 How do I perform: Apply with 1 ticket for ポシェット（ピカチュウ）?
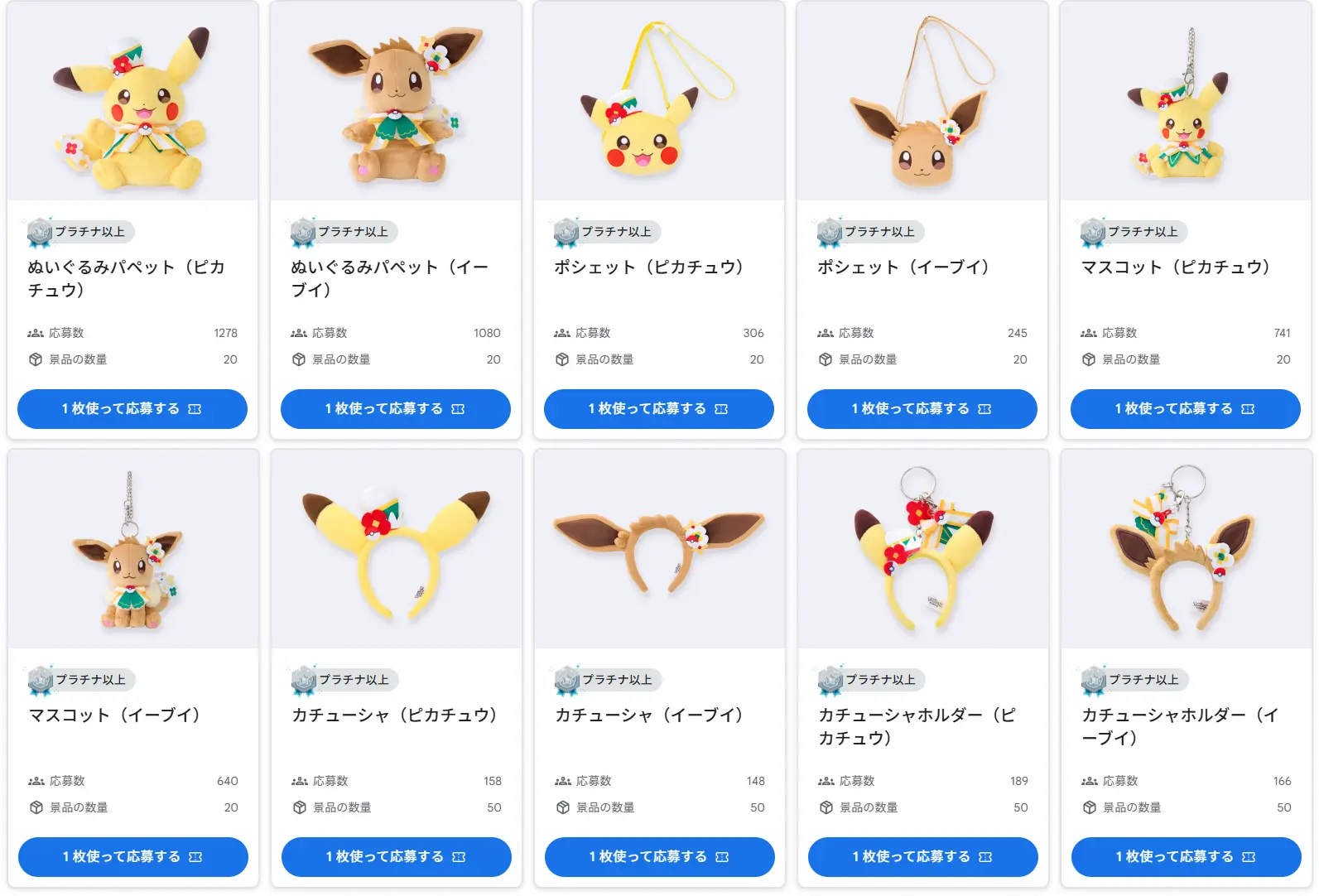pyautogui.click(x=659, y=409)
